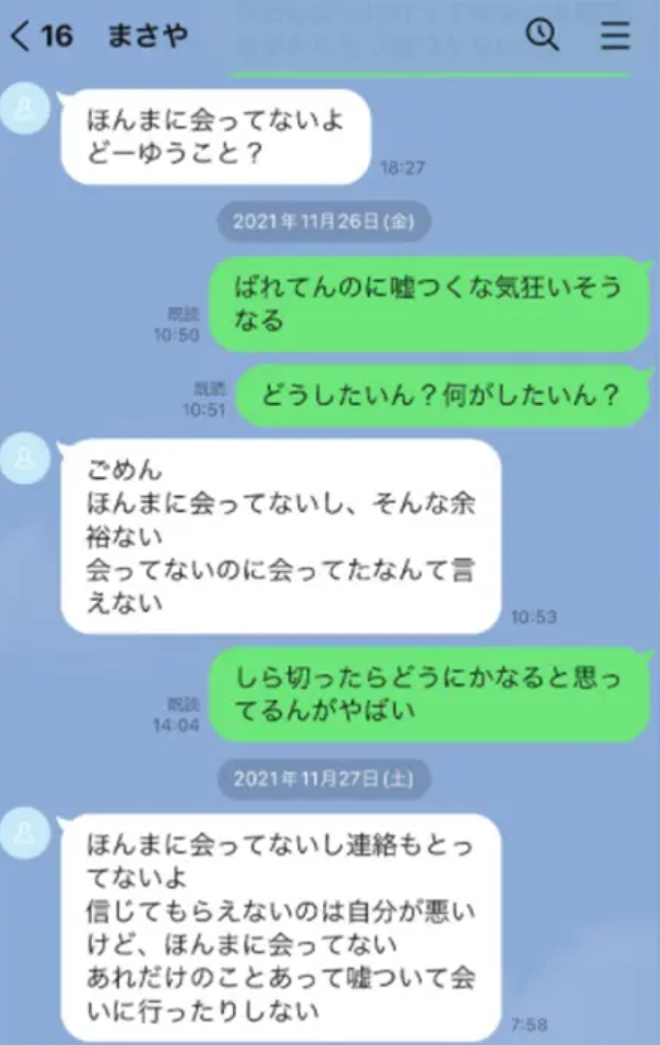Open まさや's avatar beside the どーゆうこと？ message
The width and height of the screenshot is (660, 1045).
tap(26, 106)
